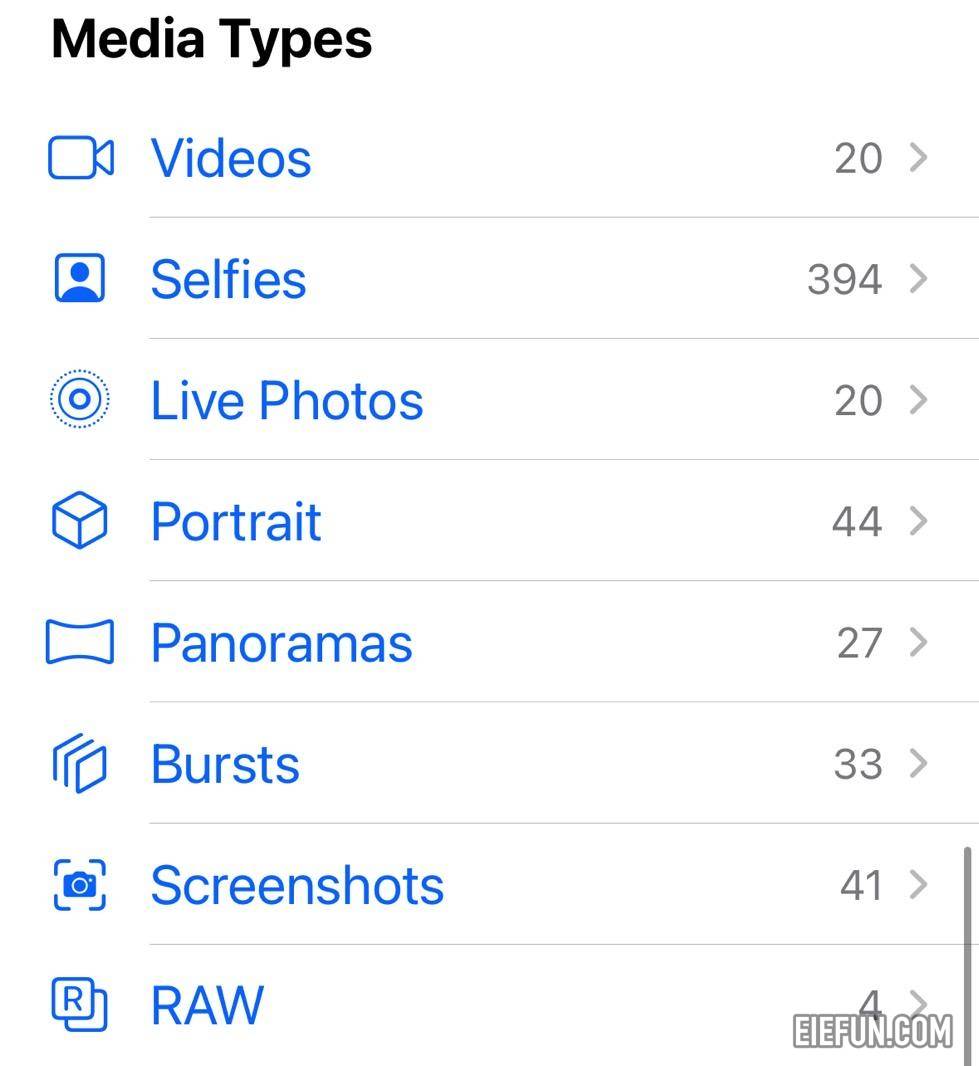Screen dimensions: 979x1066
Task: Open the RAW photos album
Action: pyautogui.click(x=207, y=1005)
